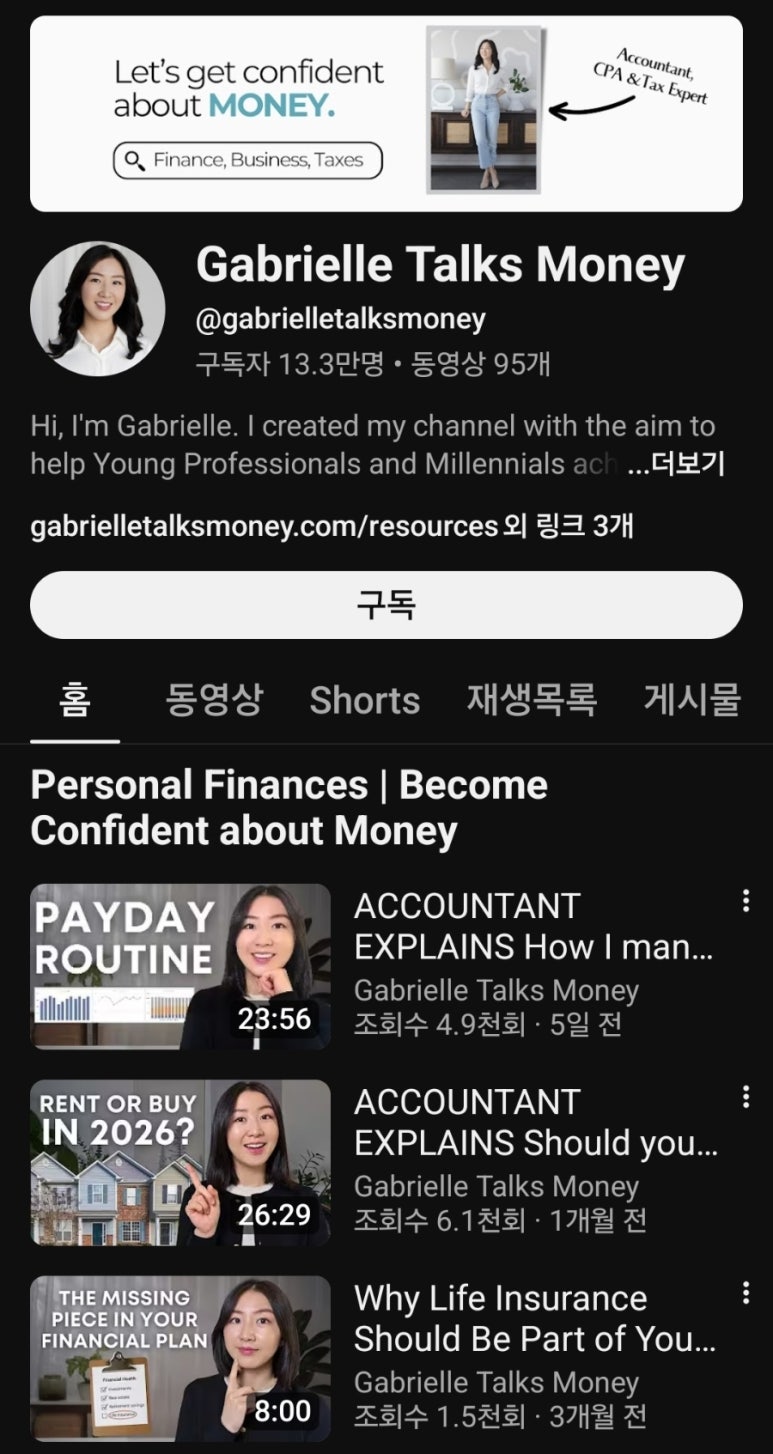This screenshot has height=1454, width=773.
Task: Play the PAYDAY ROUTINE video
Action: coord(180,966)
